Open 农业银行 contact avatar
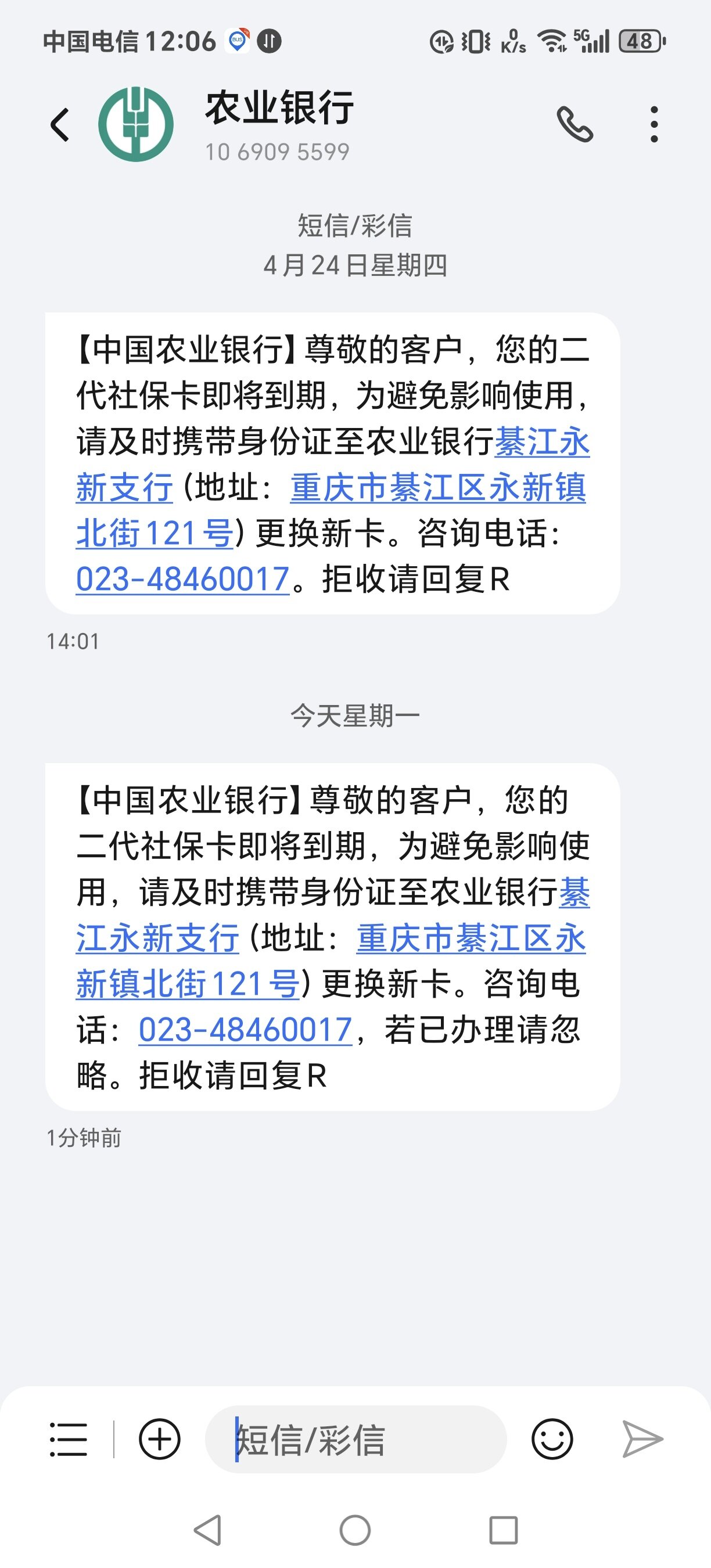This screenshot has height=1568, width=711. 136,125
